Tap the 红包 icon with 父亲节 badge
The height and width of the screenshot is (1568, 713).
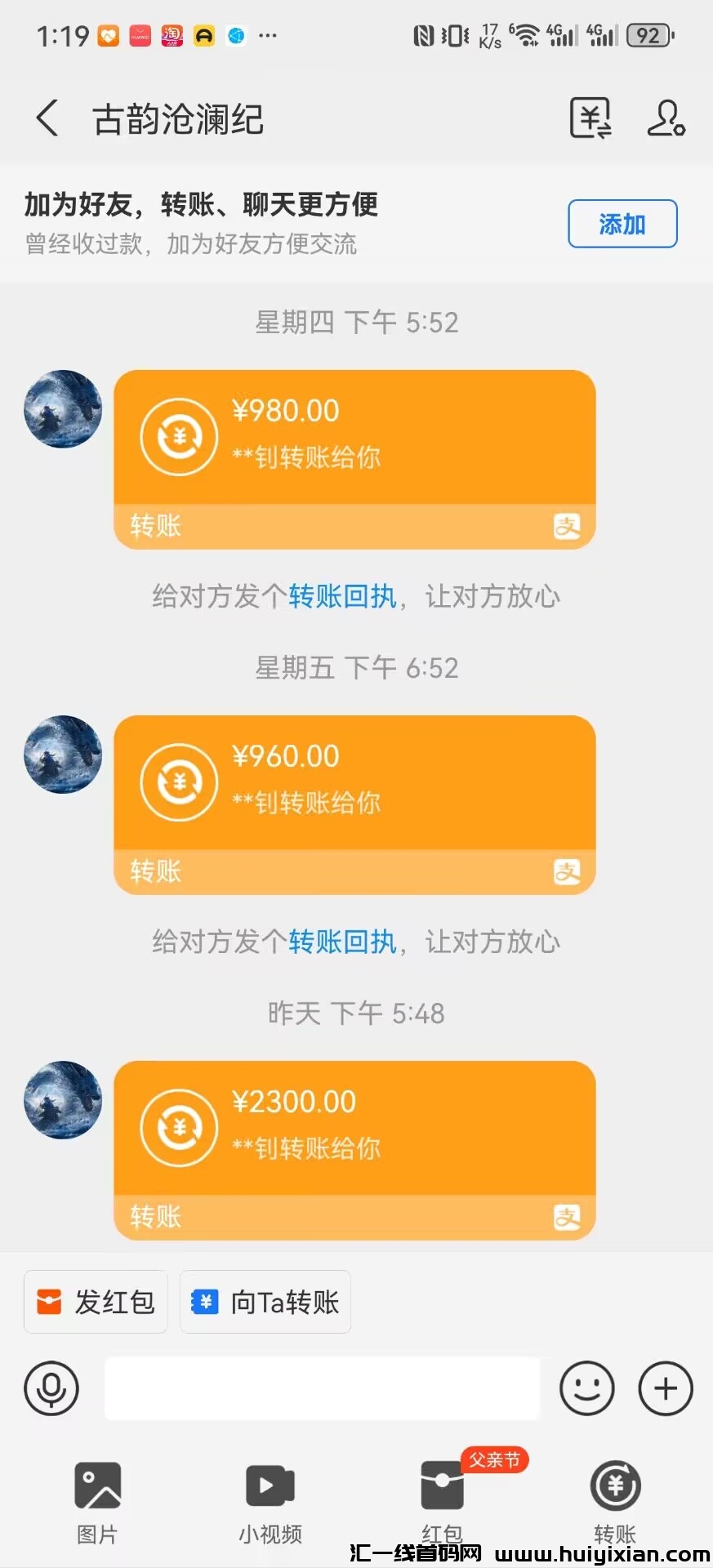click(x=441, y=1503)
